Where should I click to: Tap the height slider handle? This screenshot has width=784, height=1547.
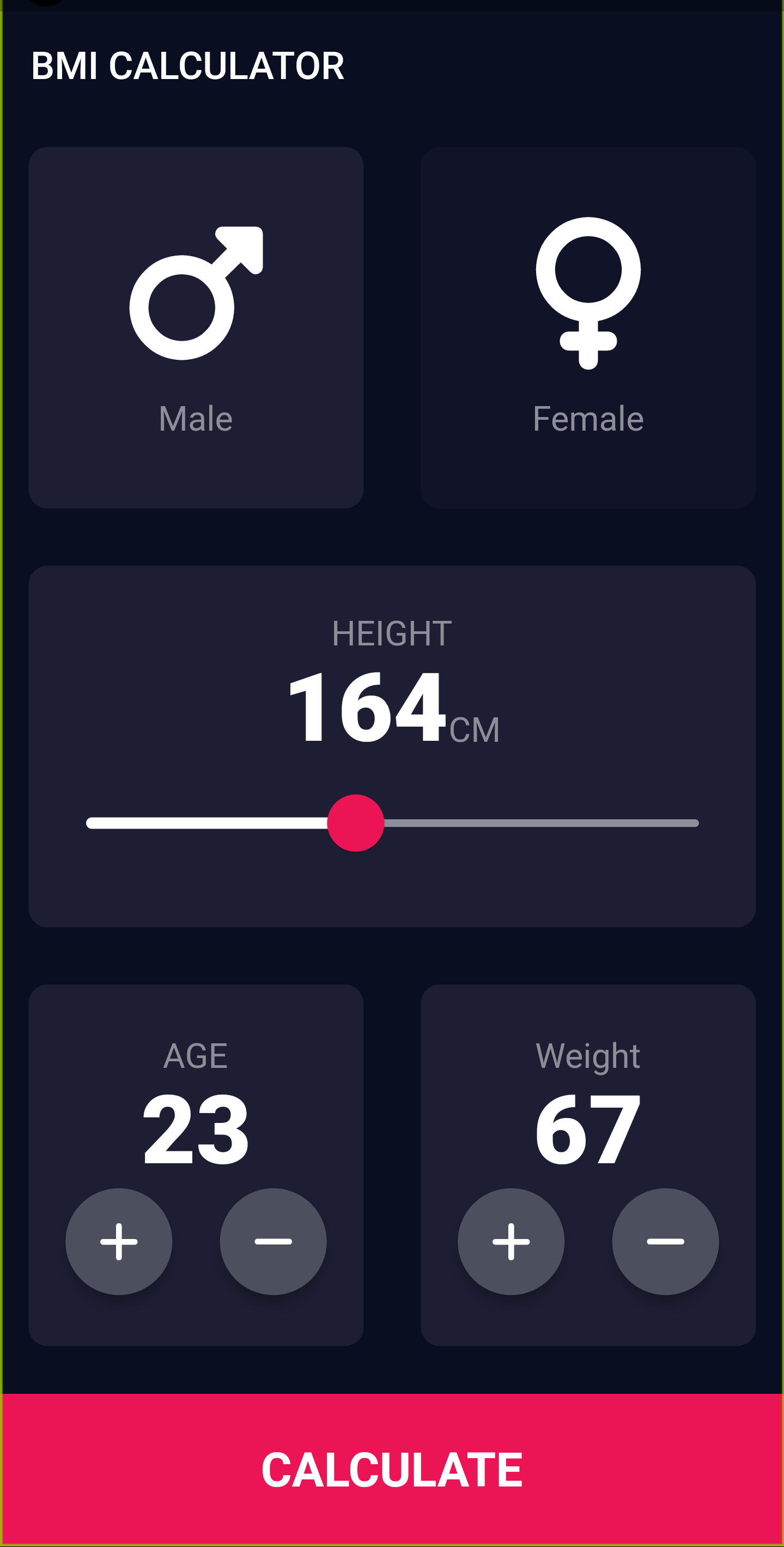pyautogui.click(x=355, y=823)
